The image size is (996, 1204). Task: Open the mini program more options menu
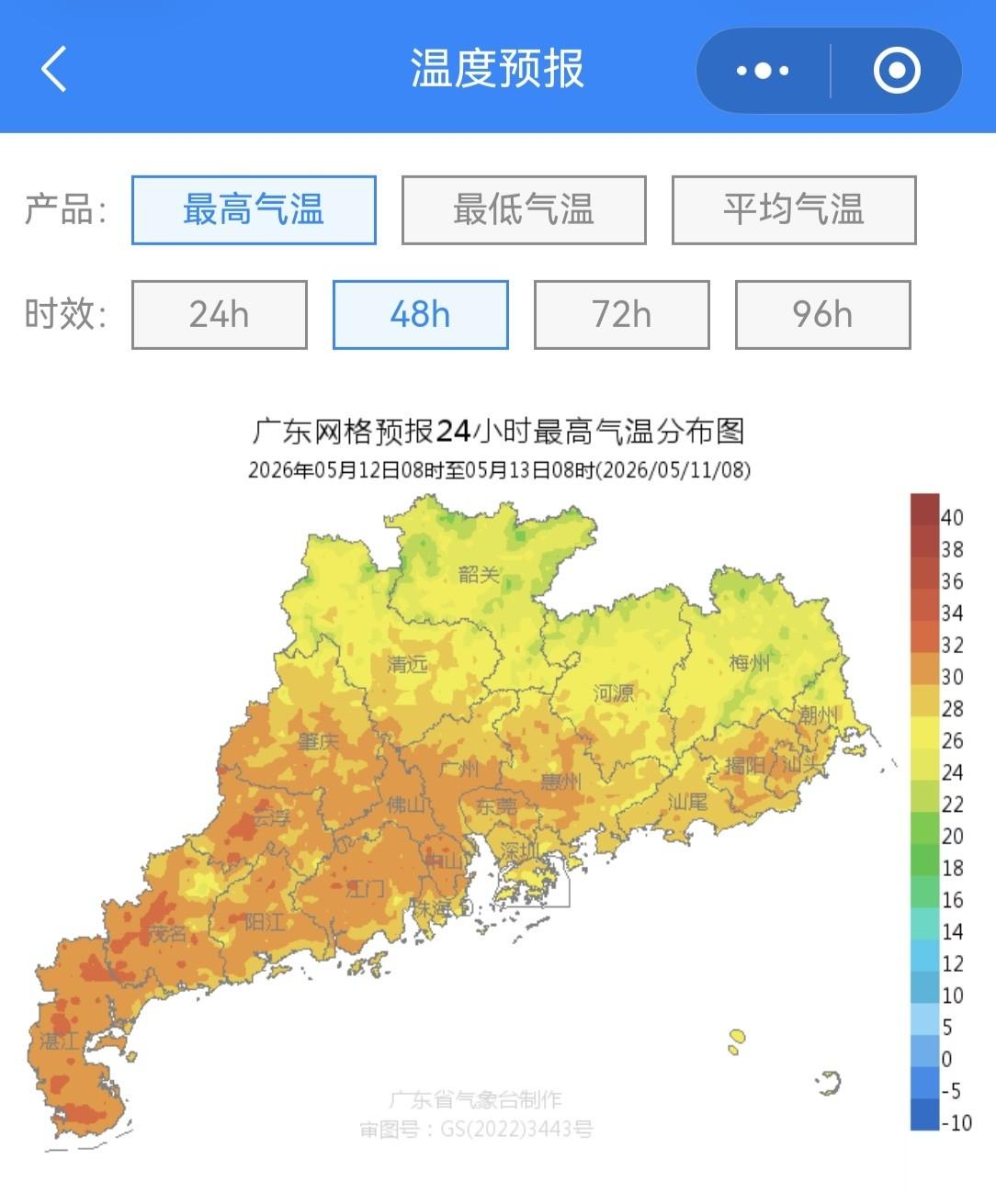pyautogui.click(x=763, y=71)
